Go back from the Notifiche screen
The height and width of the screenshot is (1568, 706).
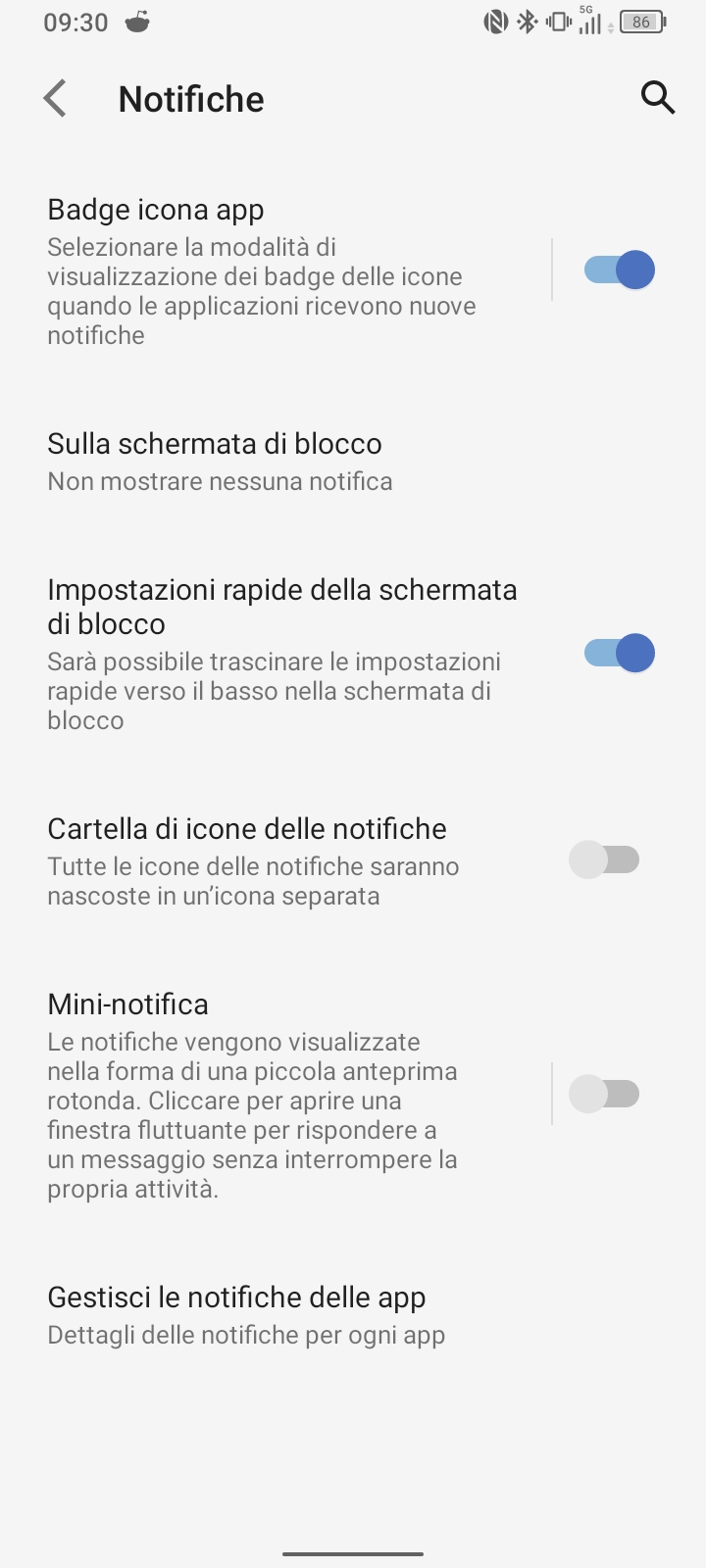(x=55, y=99)
